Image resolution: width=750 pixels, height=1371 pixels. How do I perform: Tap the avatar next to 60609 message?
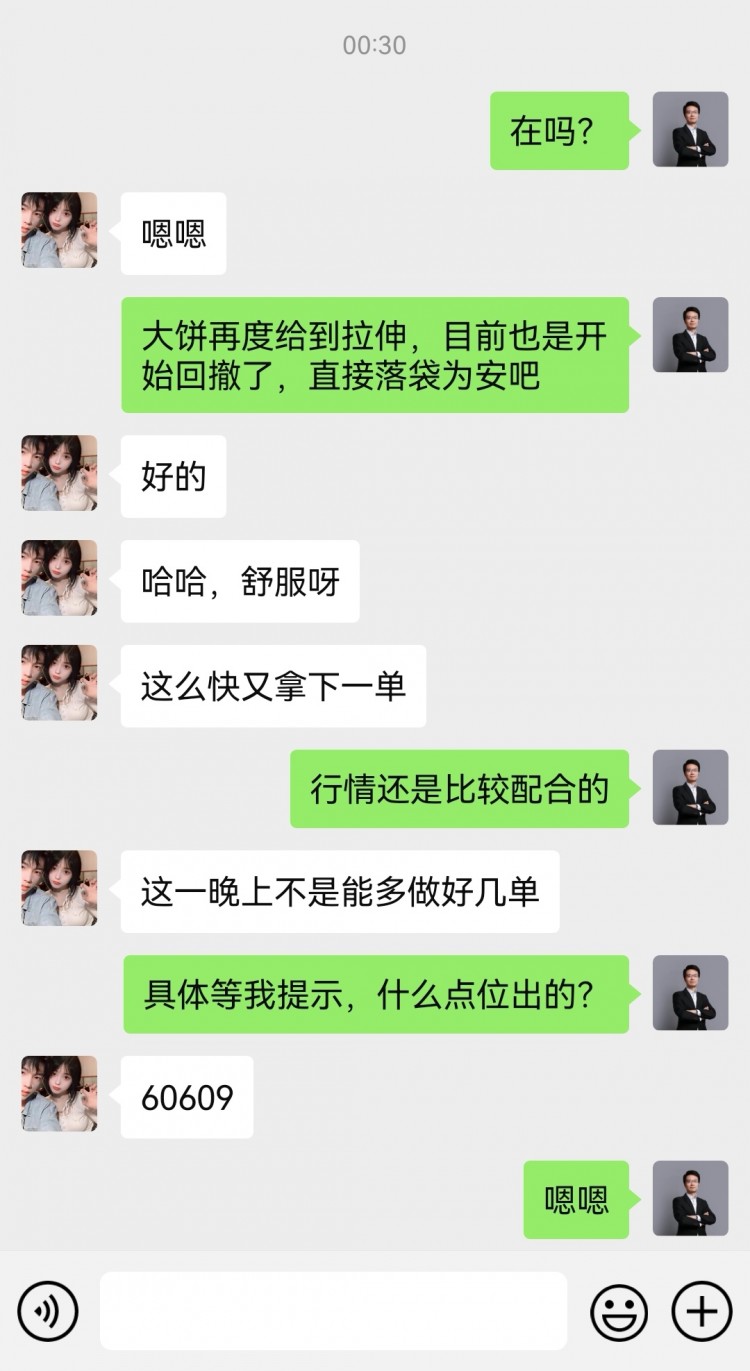click(x=58, y=1095)
